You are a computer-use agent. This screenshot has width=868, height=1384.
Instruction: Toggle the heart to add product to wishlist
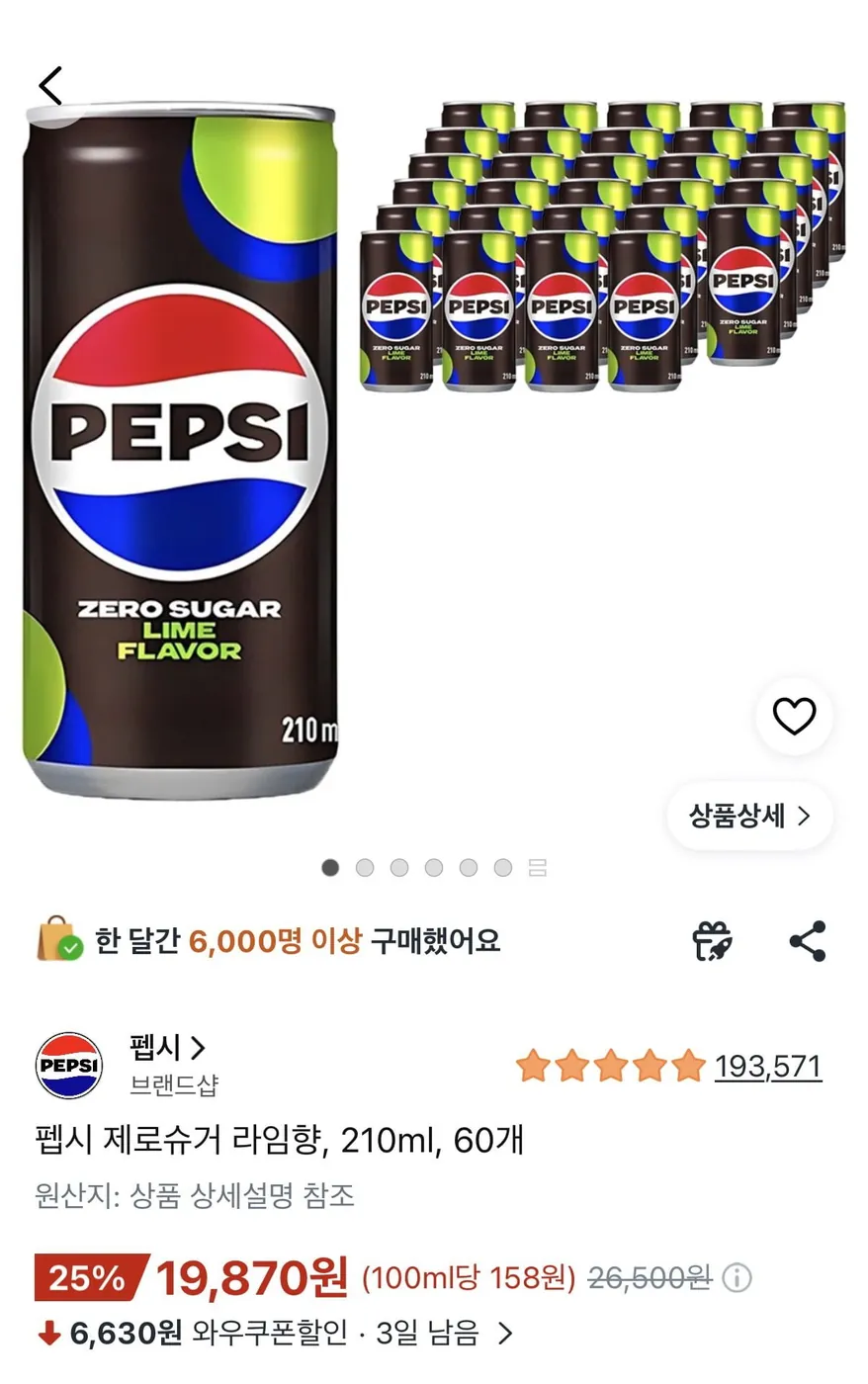(x=795, y=719)
